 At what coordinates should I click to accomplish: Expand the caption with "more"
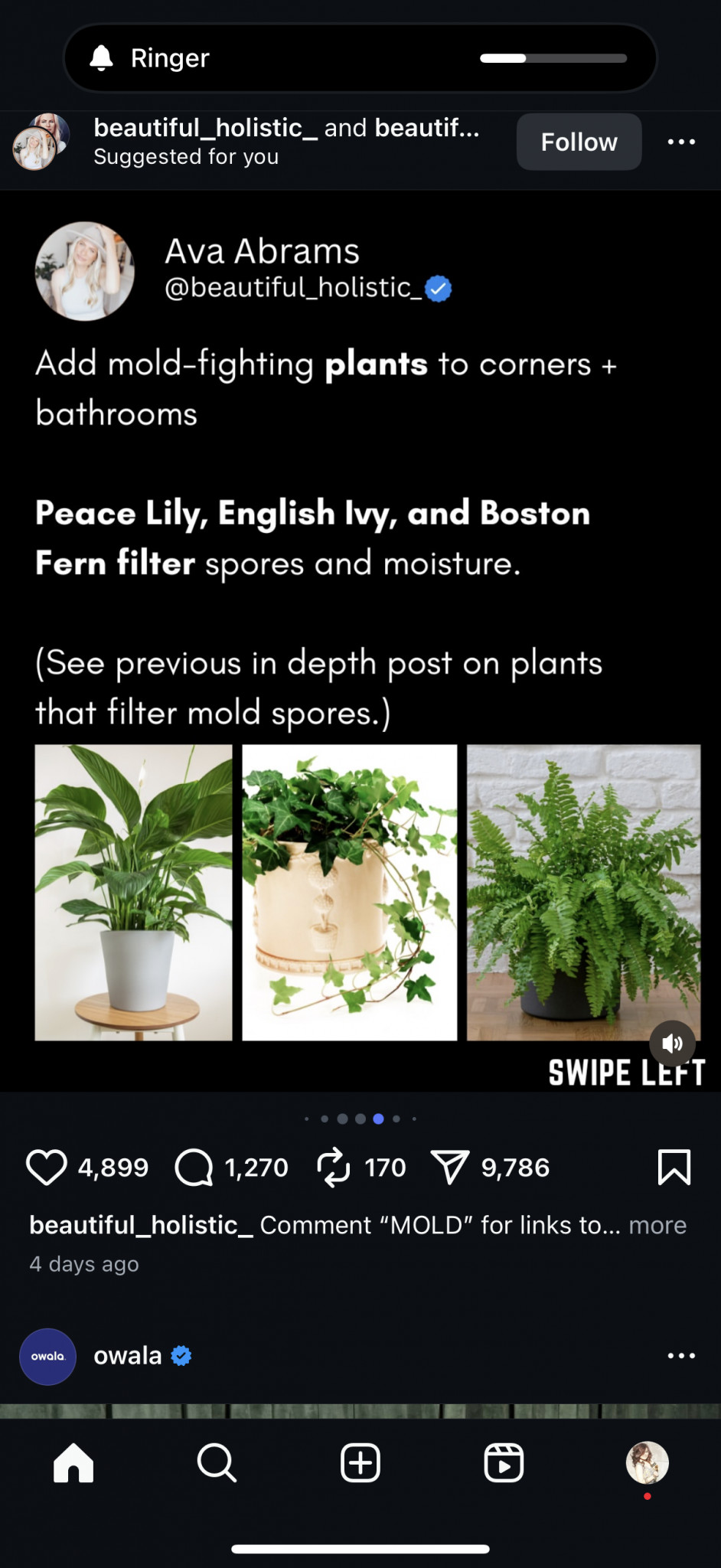(657, 1225)
